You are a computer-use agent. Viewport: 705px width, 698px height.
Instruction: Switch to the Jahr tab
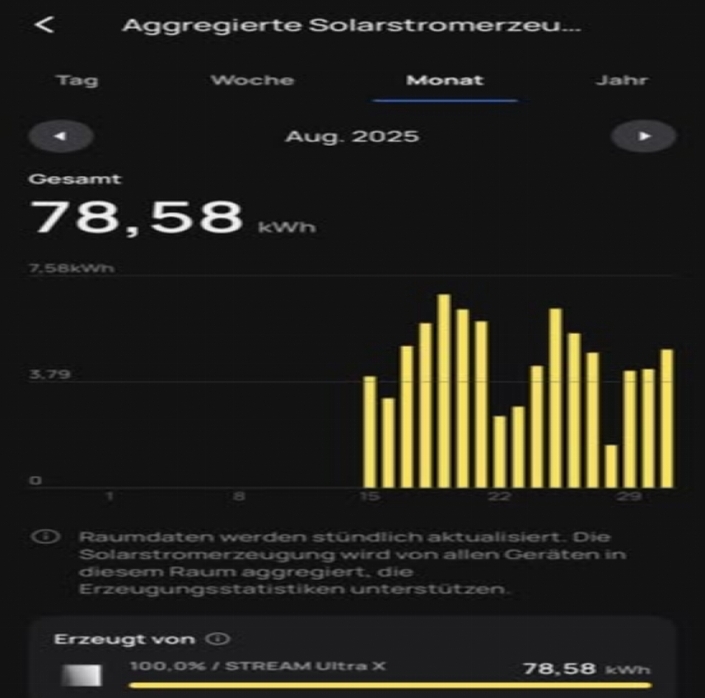coord(621,81)
